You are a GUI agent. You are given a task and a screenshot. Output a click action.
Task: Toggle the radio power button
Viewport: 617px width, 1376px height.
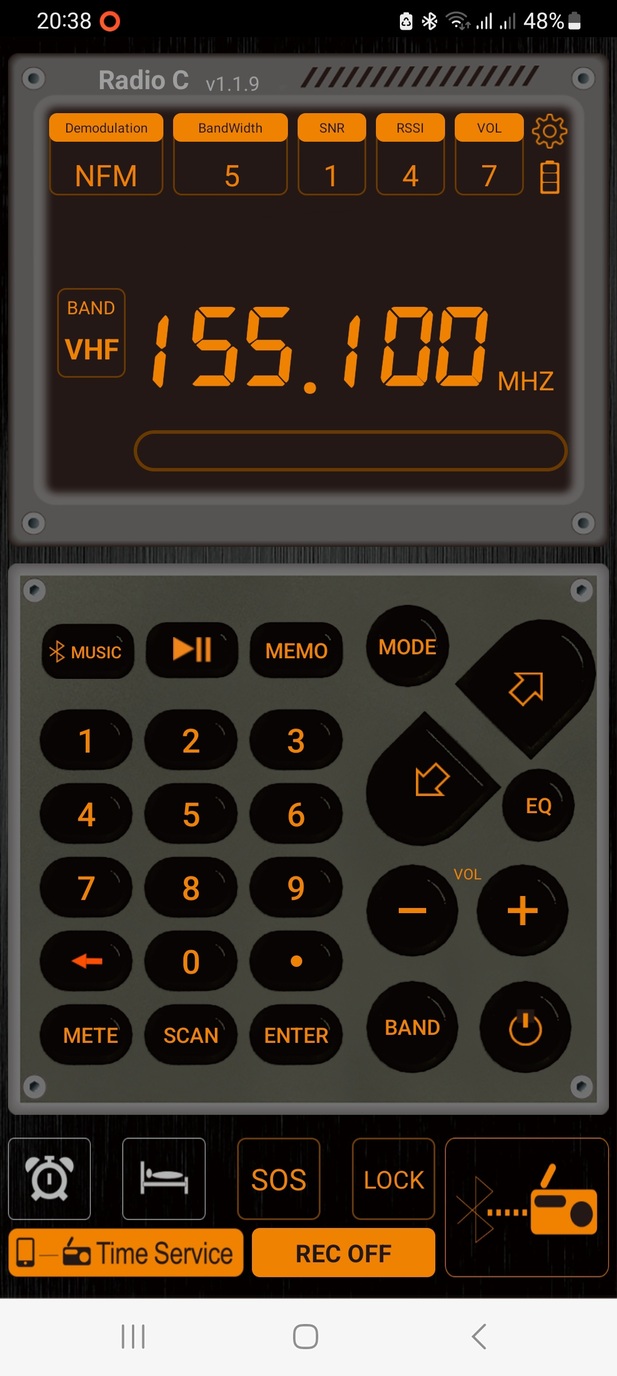coord(525,1029)
